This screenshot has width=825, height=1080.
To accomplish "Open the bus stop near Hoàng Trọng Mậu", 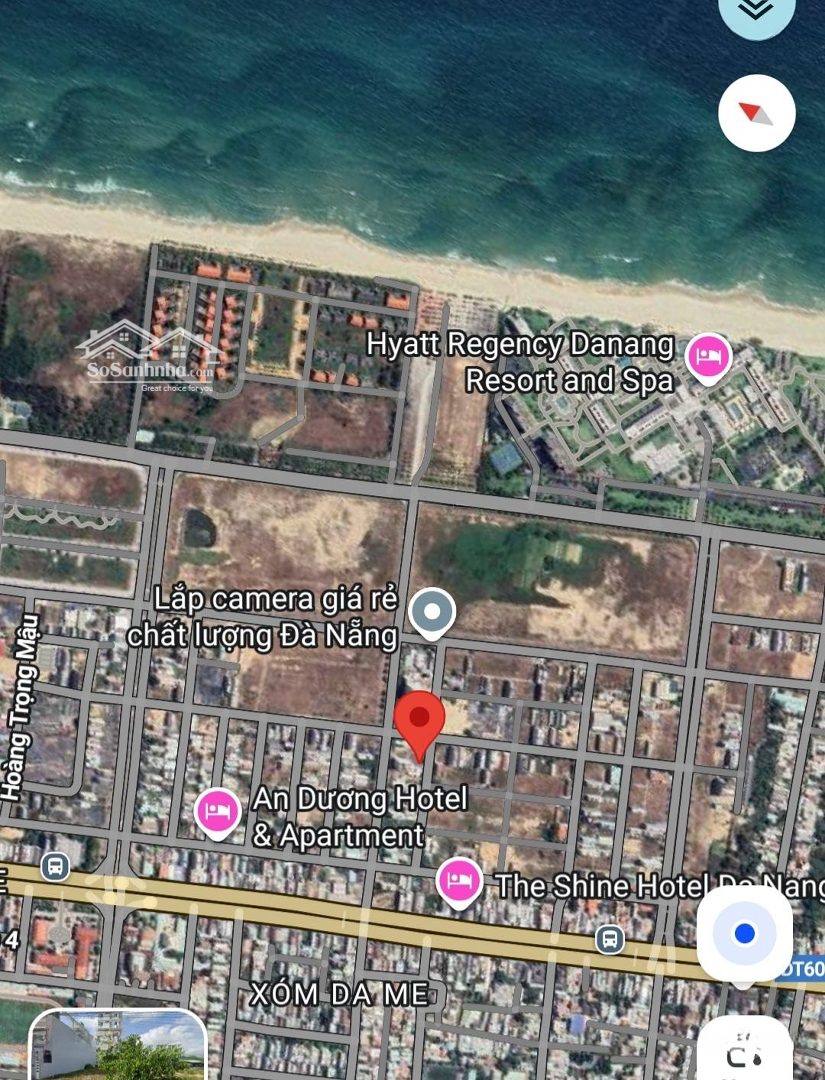I will 55,866.
